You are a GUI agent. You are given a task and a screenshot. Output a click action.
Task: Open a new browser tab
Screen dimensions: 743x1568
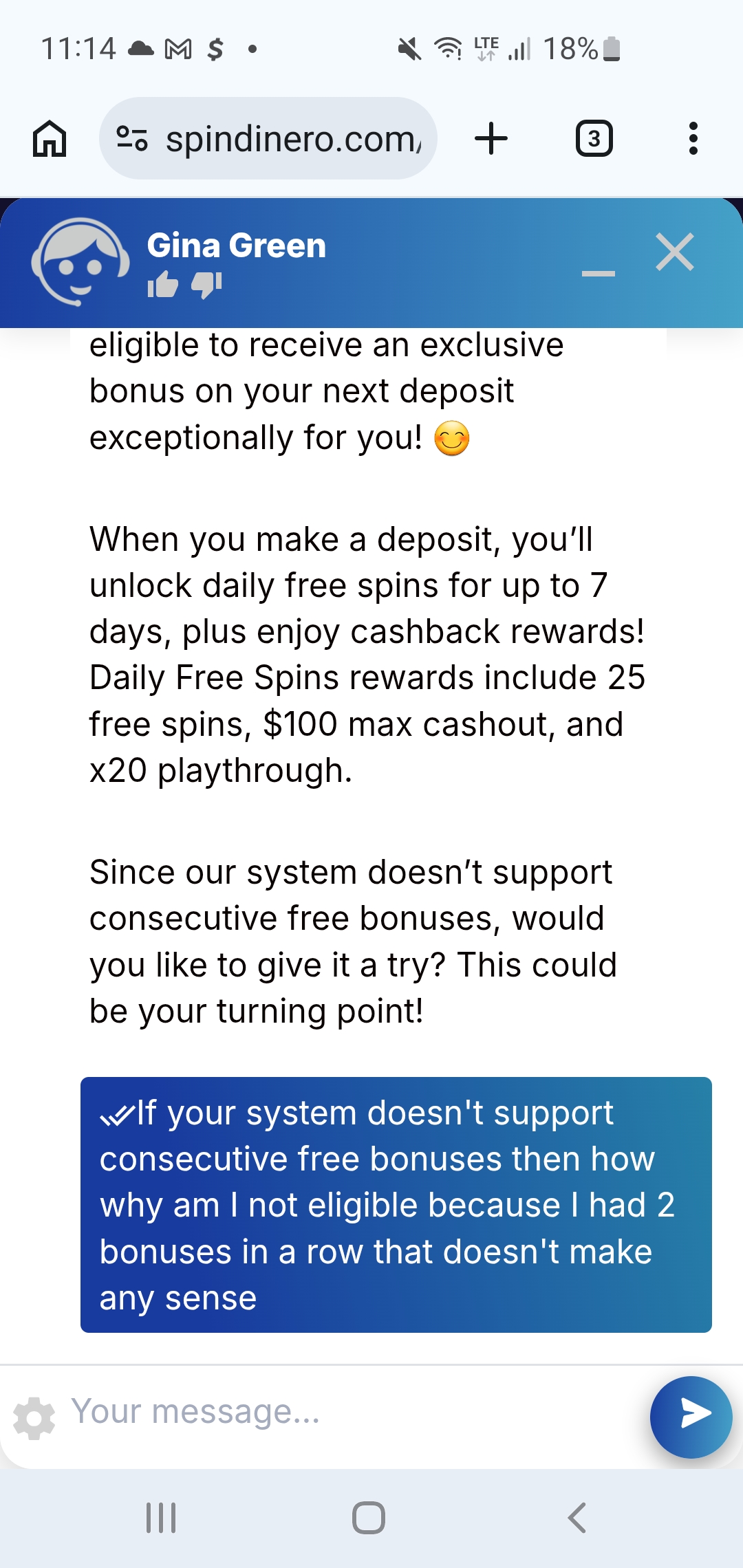491,138
